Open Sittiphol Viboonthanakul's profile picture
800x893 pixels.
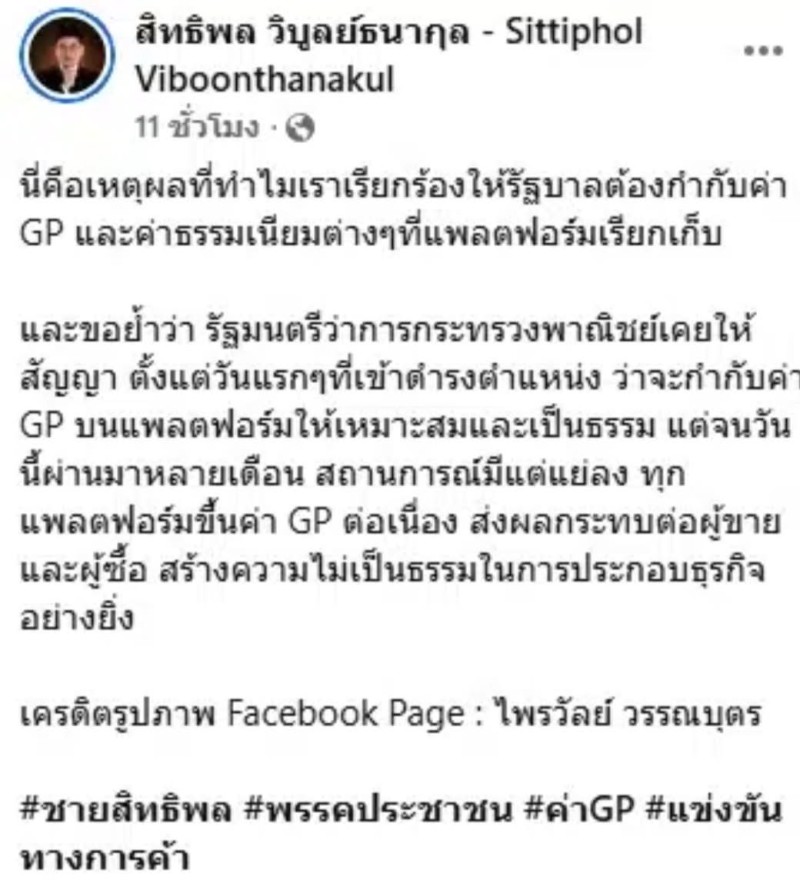[67, 55]
